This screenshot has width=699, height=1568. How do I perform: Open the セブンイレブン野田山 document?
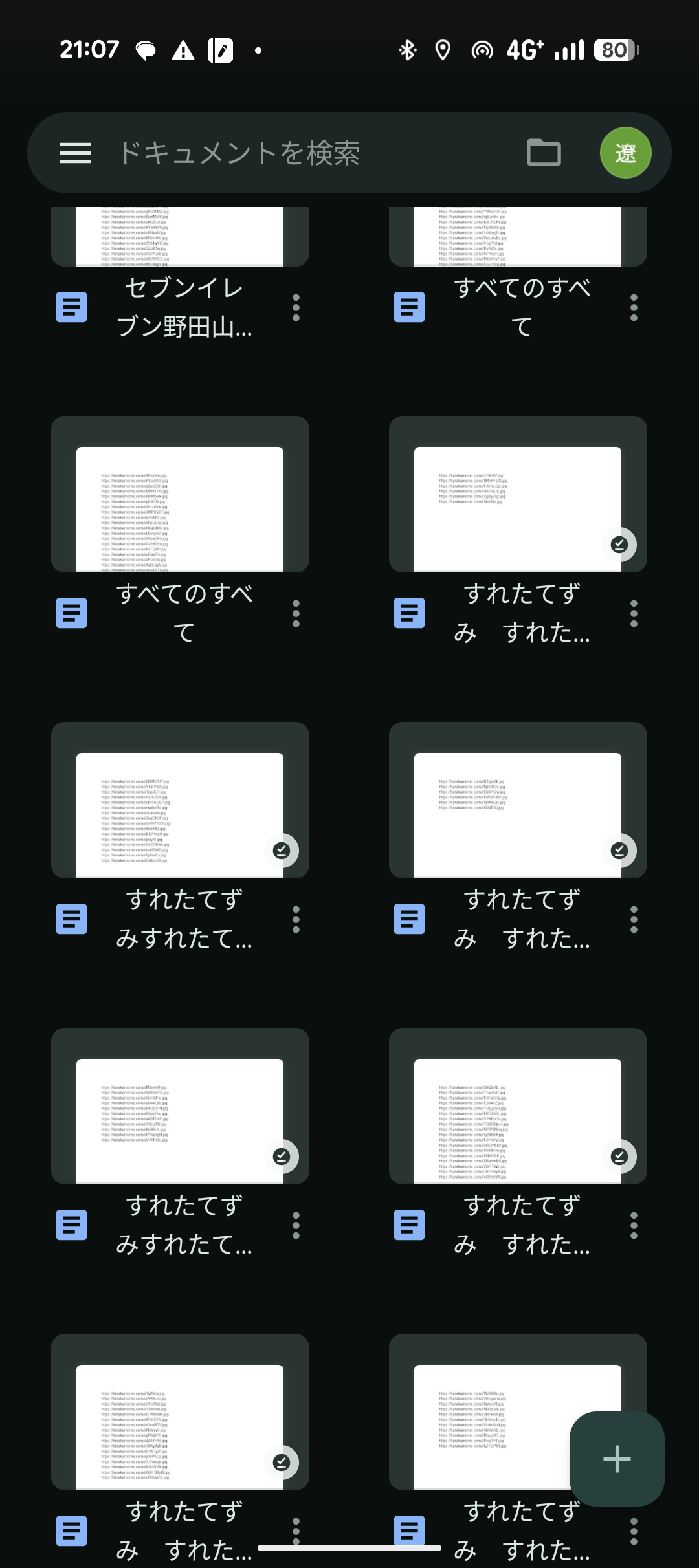point(184,307)
